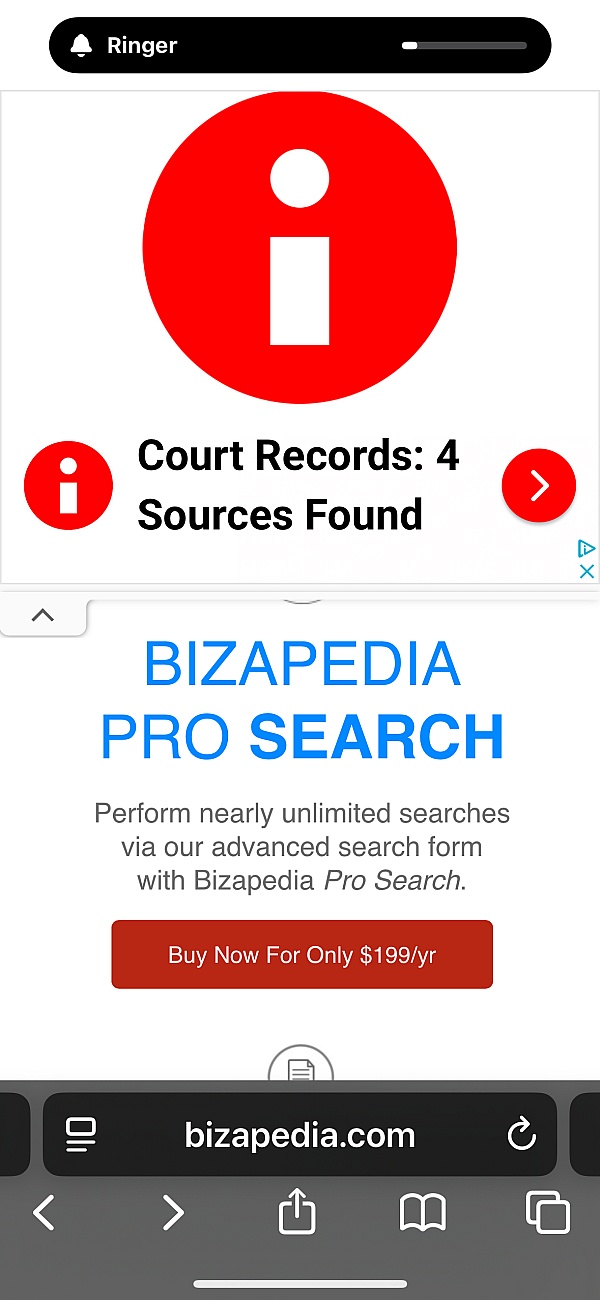
Task: Close the ad with the X icon
Action: 587,571
